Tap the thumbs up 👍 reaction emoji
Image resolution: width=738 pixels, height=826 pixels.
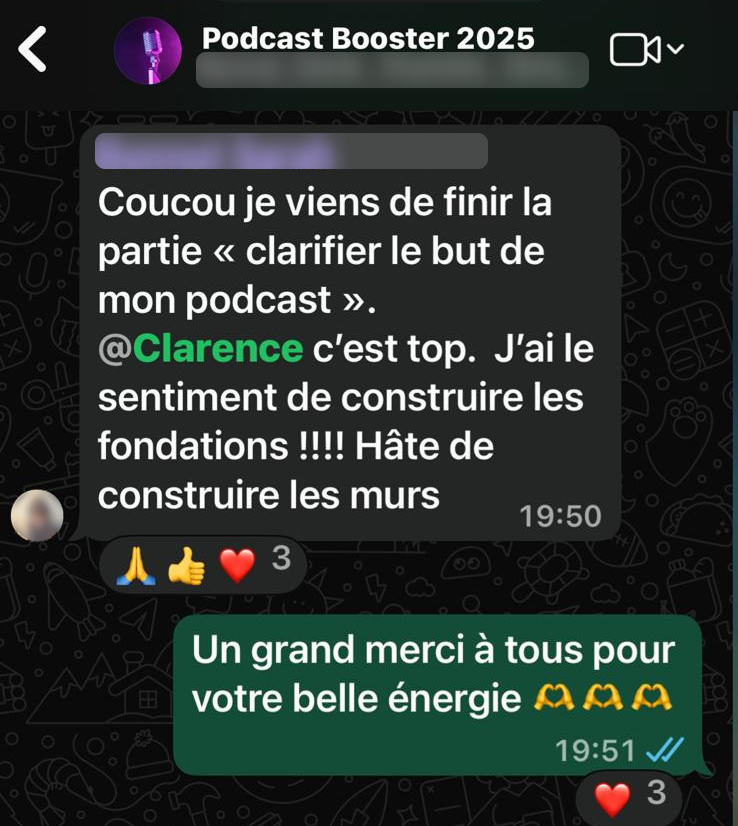click(186, 563)
